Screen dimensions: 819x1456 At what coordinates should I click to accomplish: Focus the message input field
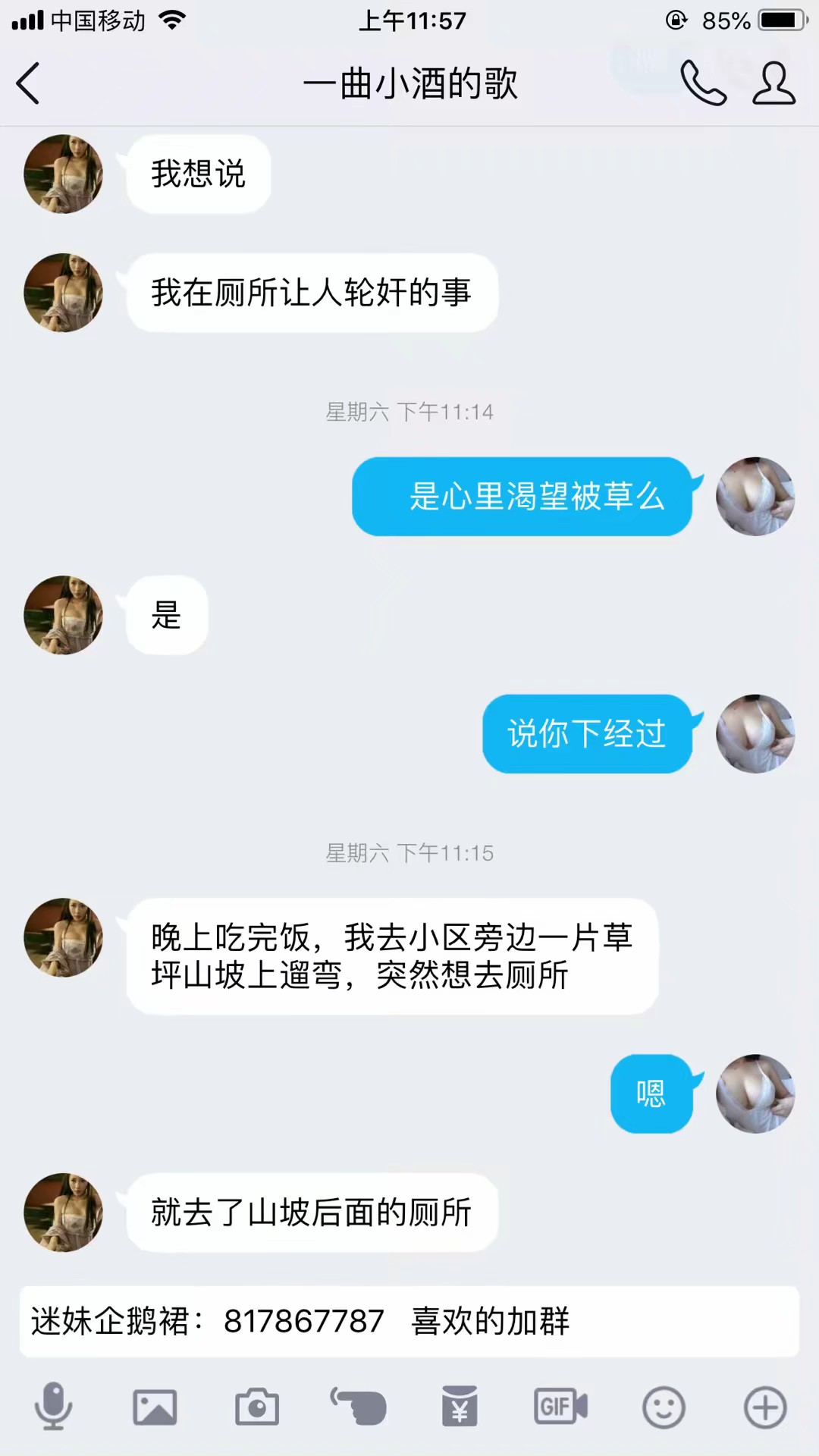(409, 1321)
